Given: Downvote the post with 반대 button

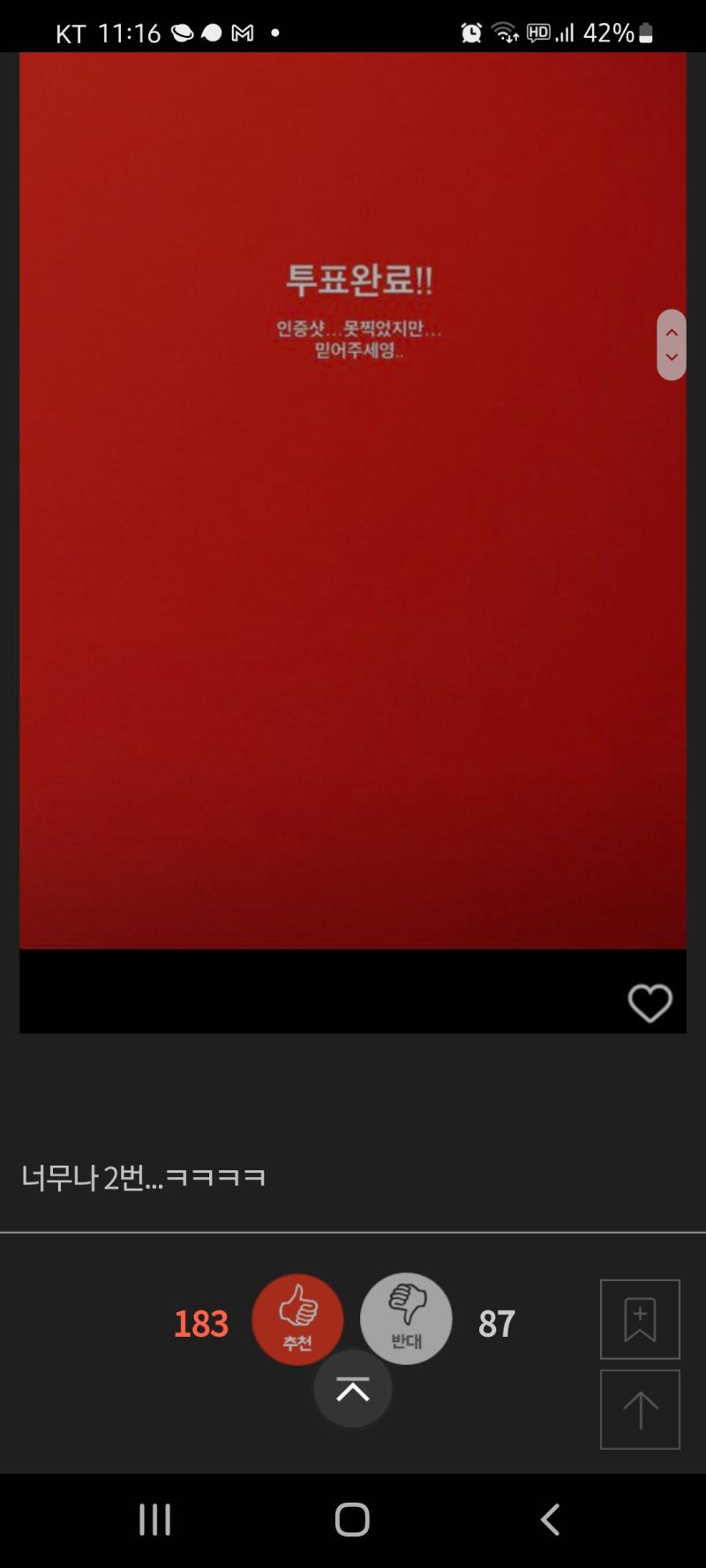Looking at the screenshot, I should pyautogui.click(x=406, y=1318).
